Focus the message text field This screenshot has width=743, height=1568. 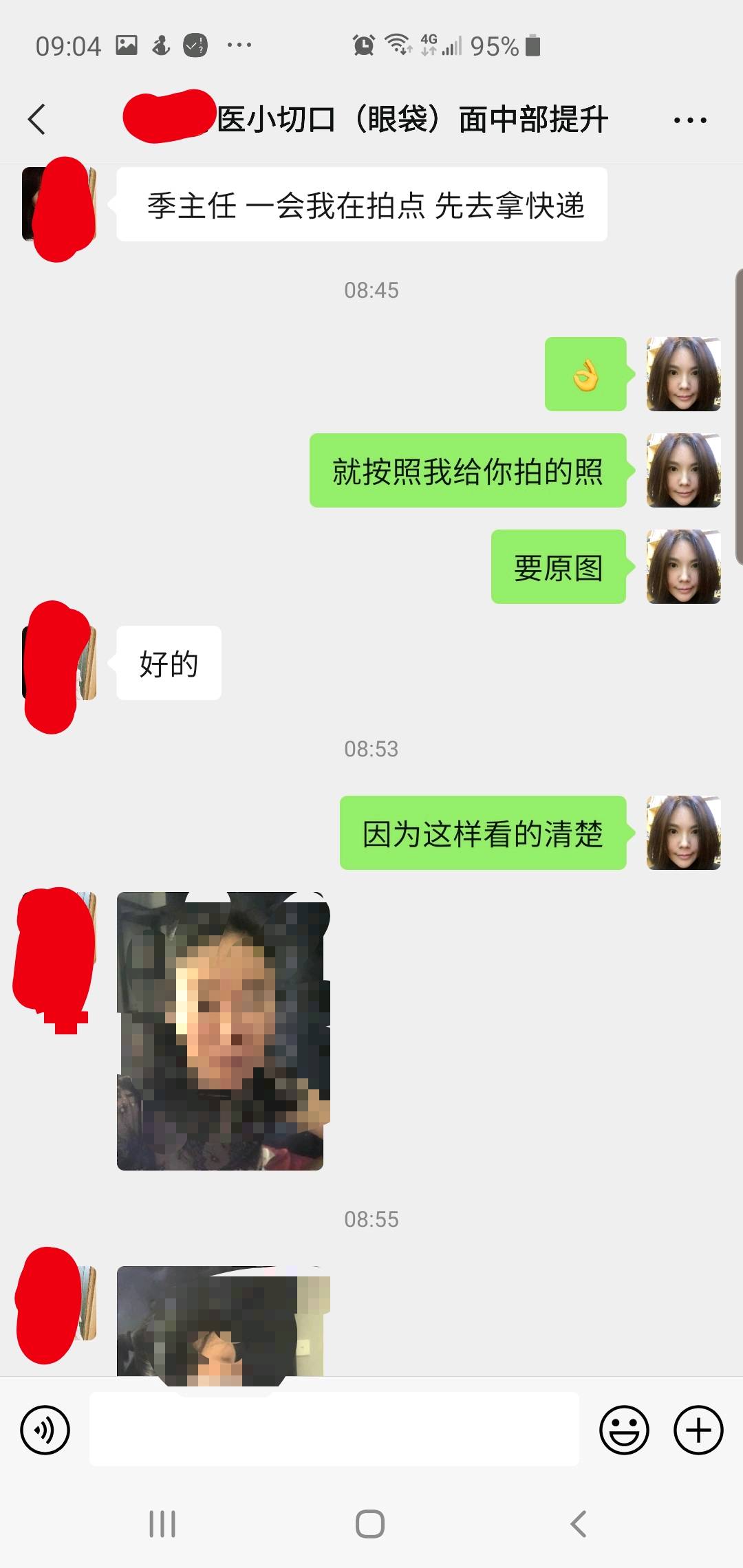(334, 1429)
